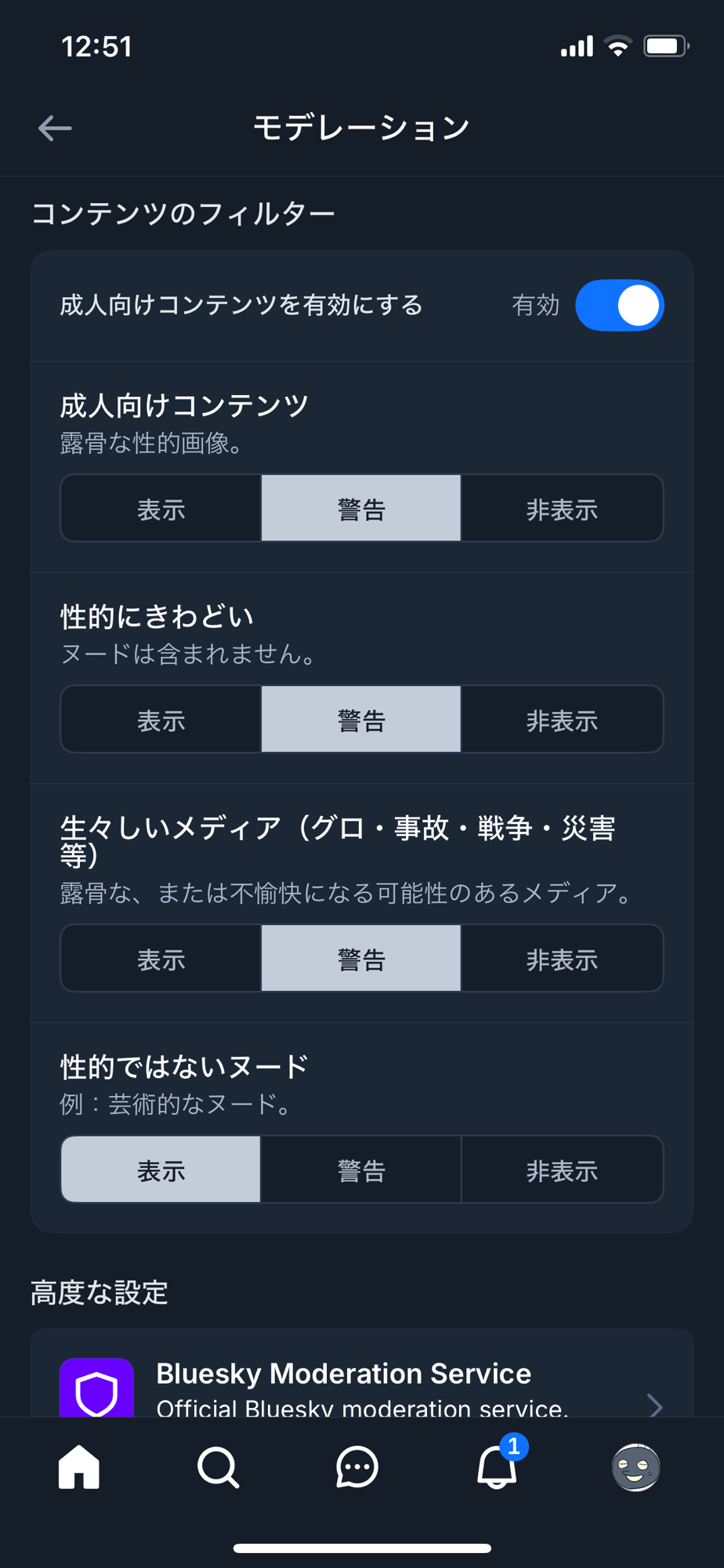Open the chat messages tab
Viewport: 724px width, 1568px height.
357,1467
